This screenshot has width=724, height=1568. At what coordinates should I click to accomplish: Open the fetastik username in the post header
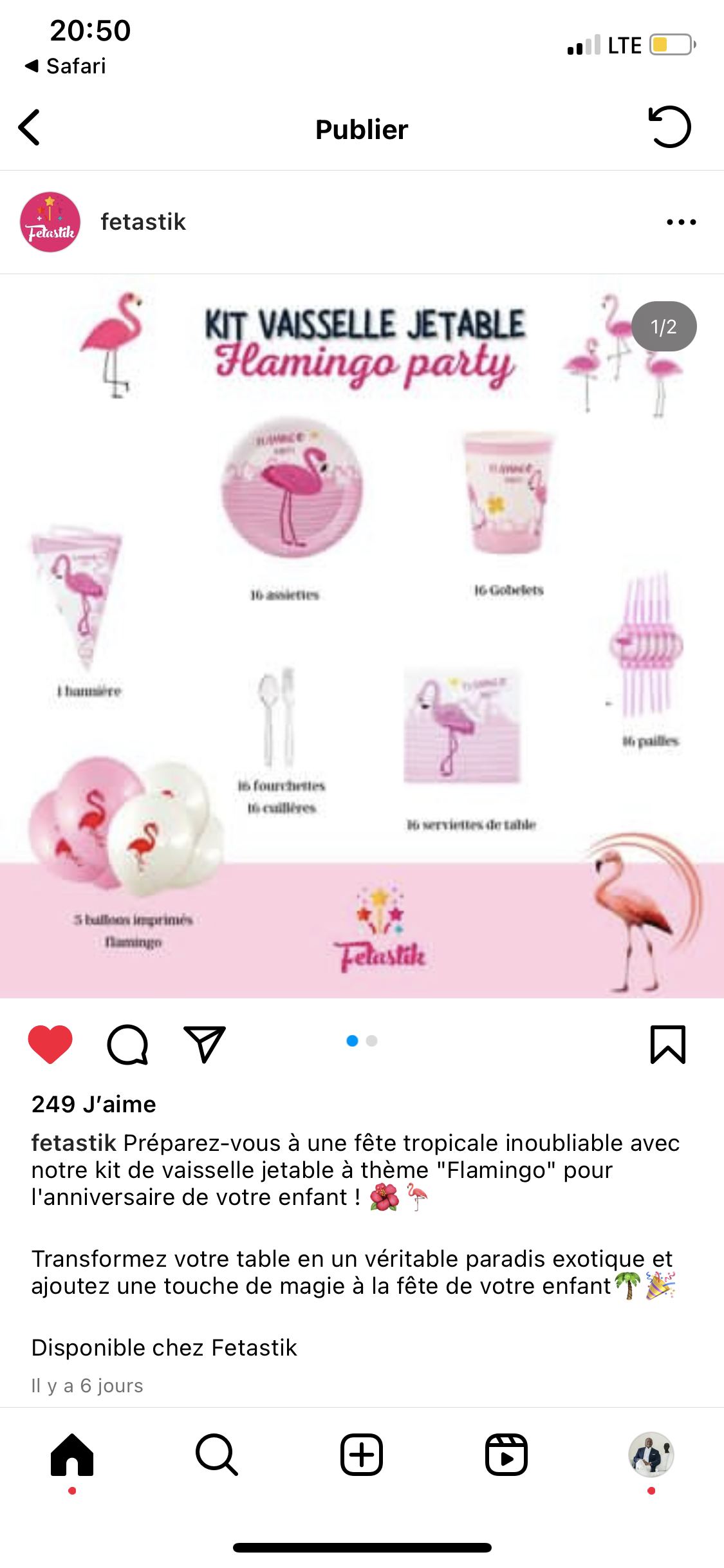[144, 222]
